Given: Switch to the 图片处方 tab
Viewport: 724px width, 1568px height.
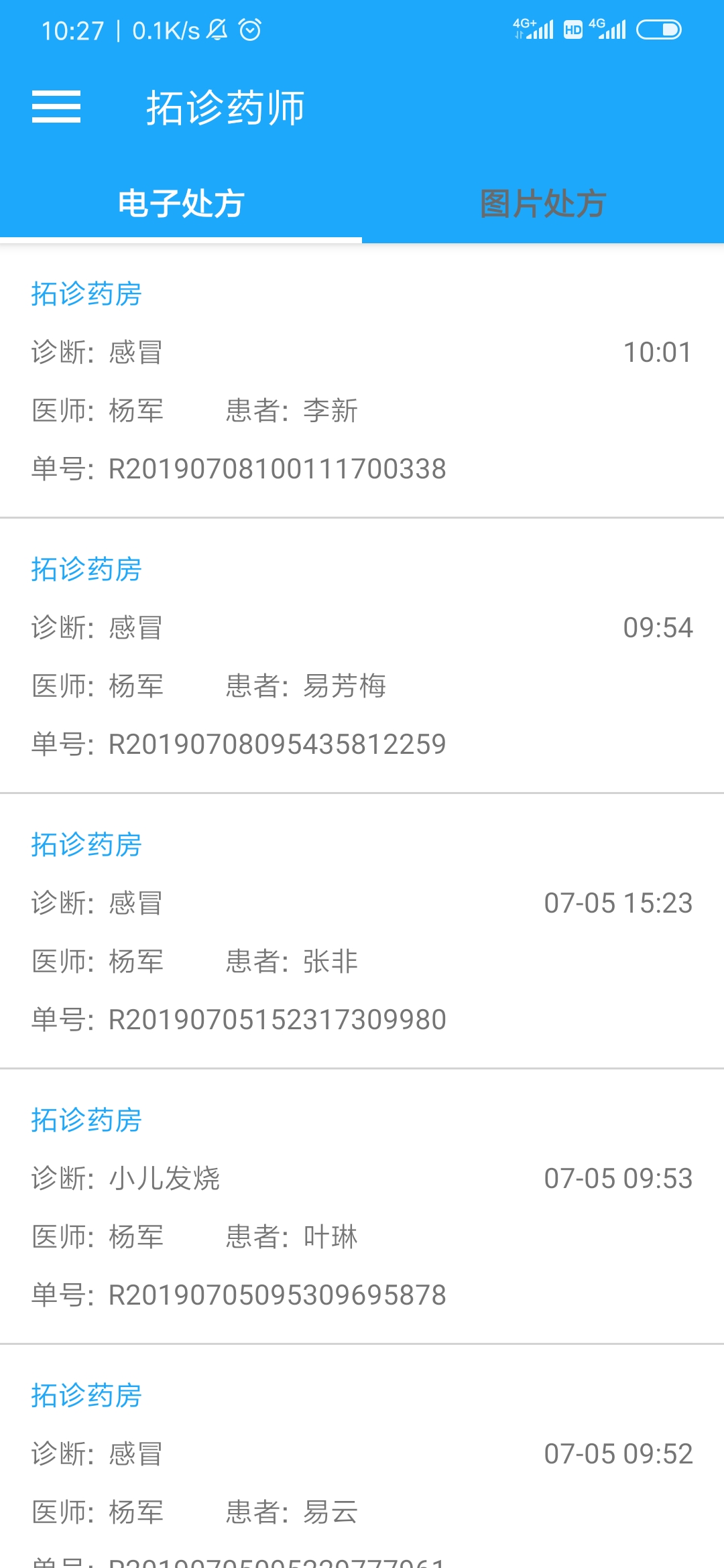Looking at the screenshot, I should (x=543, y=203).
